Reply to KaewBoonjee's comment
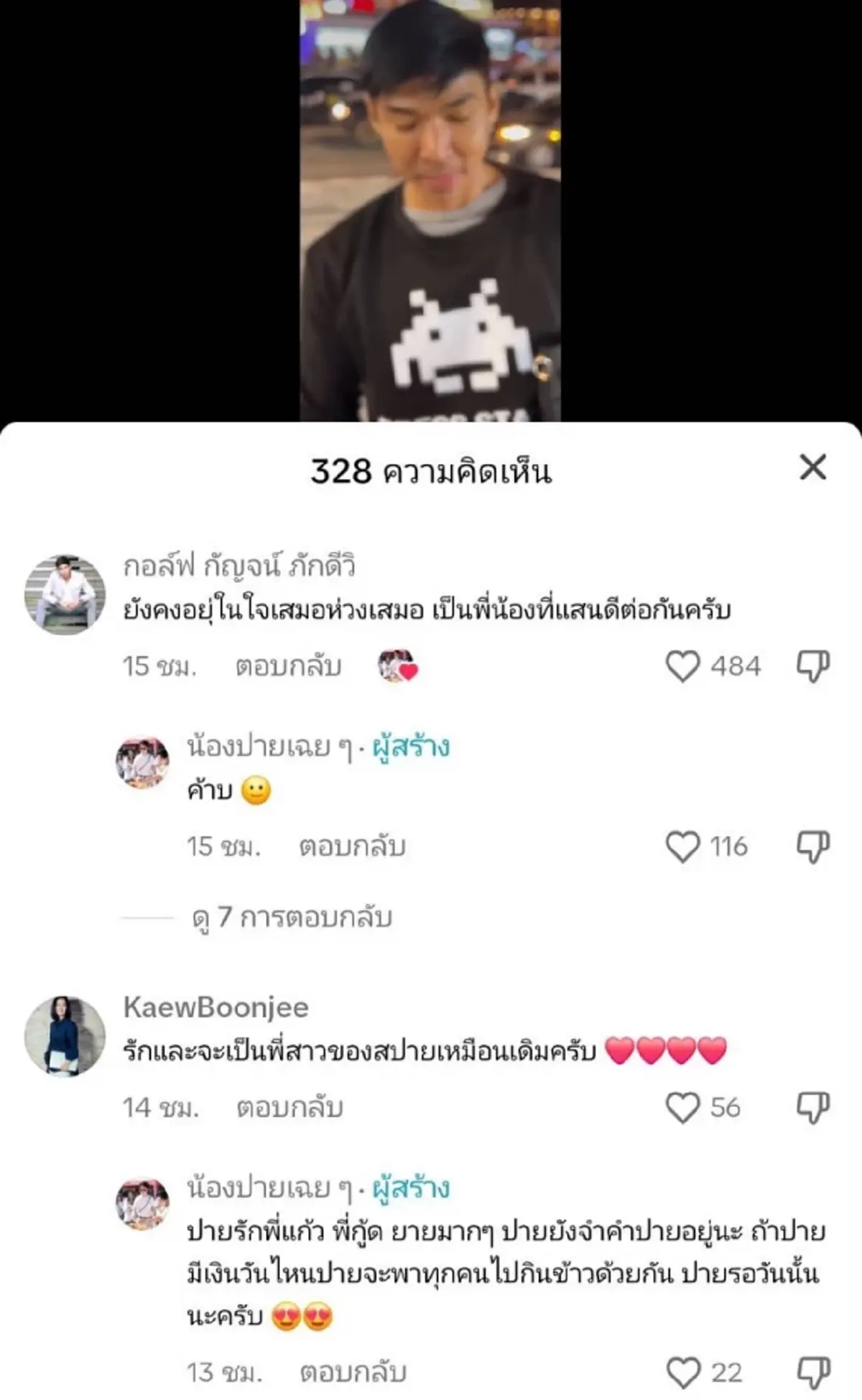The image size is (862, 1400). pos(289,1108)
